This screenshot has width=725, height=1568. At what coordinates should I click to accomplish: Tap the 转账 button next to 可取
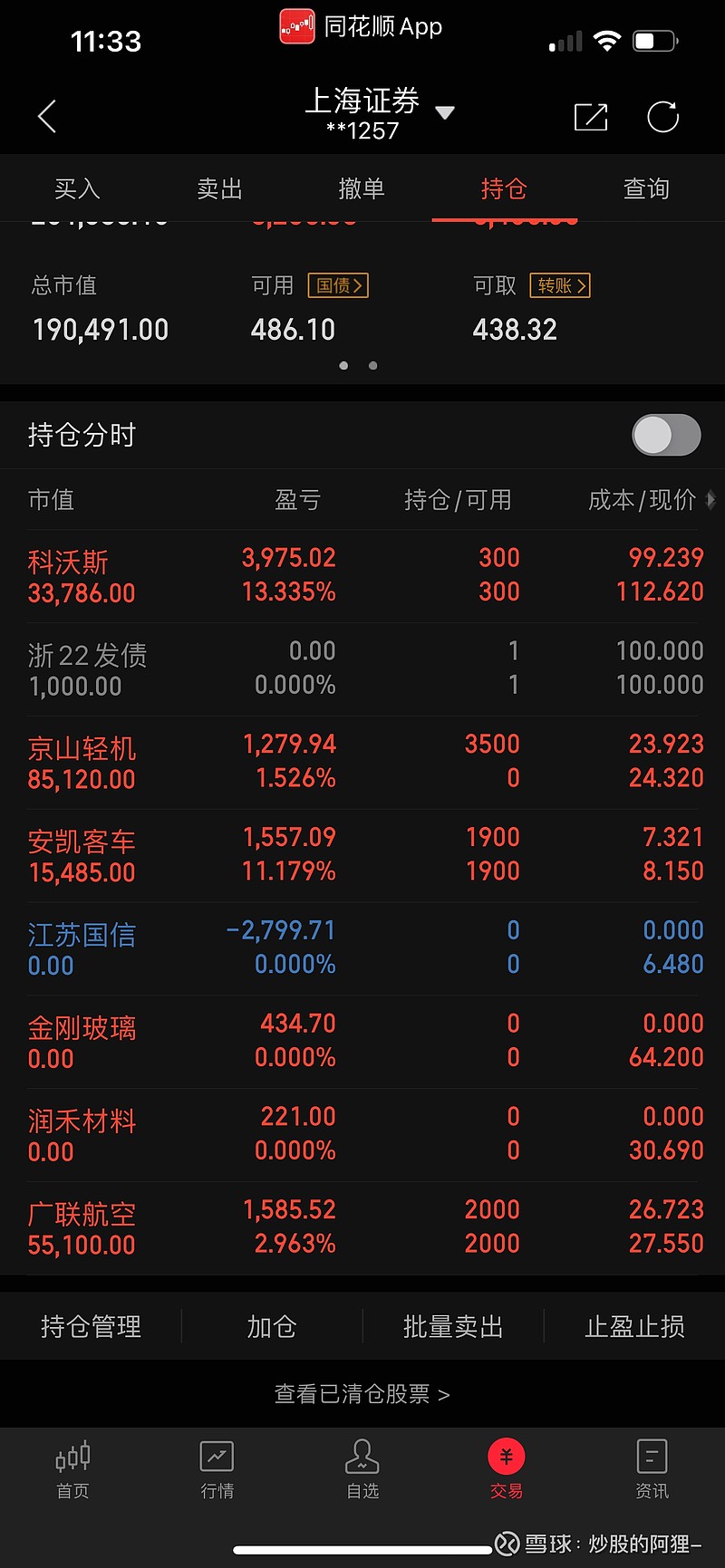tap(560, 285)
